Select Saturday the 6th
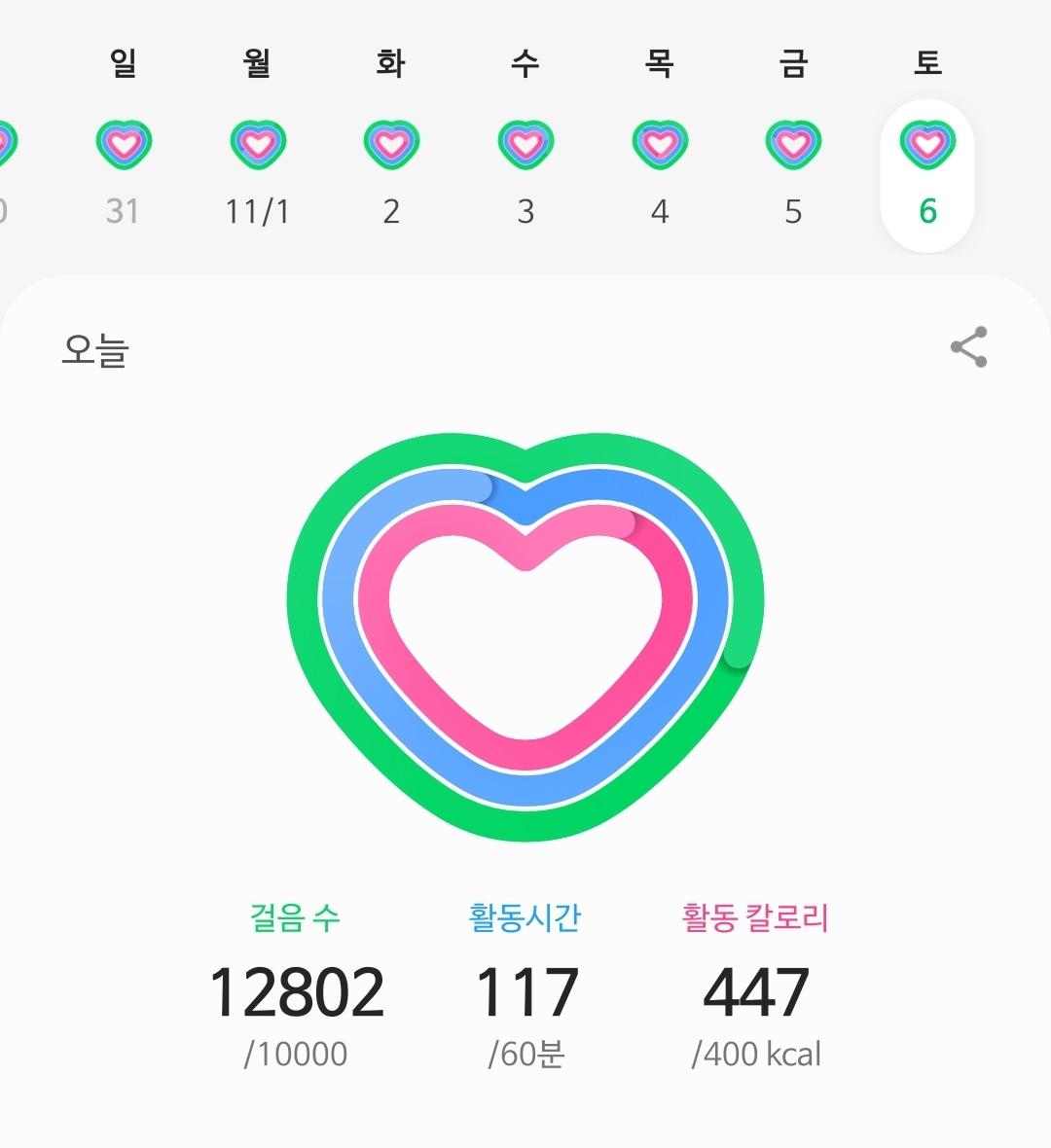This screenshot has height=1148, width=1051. point(927,173)
